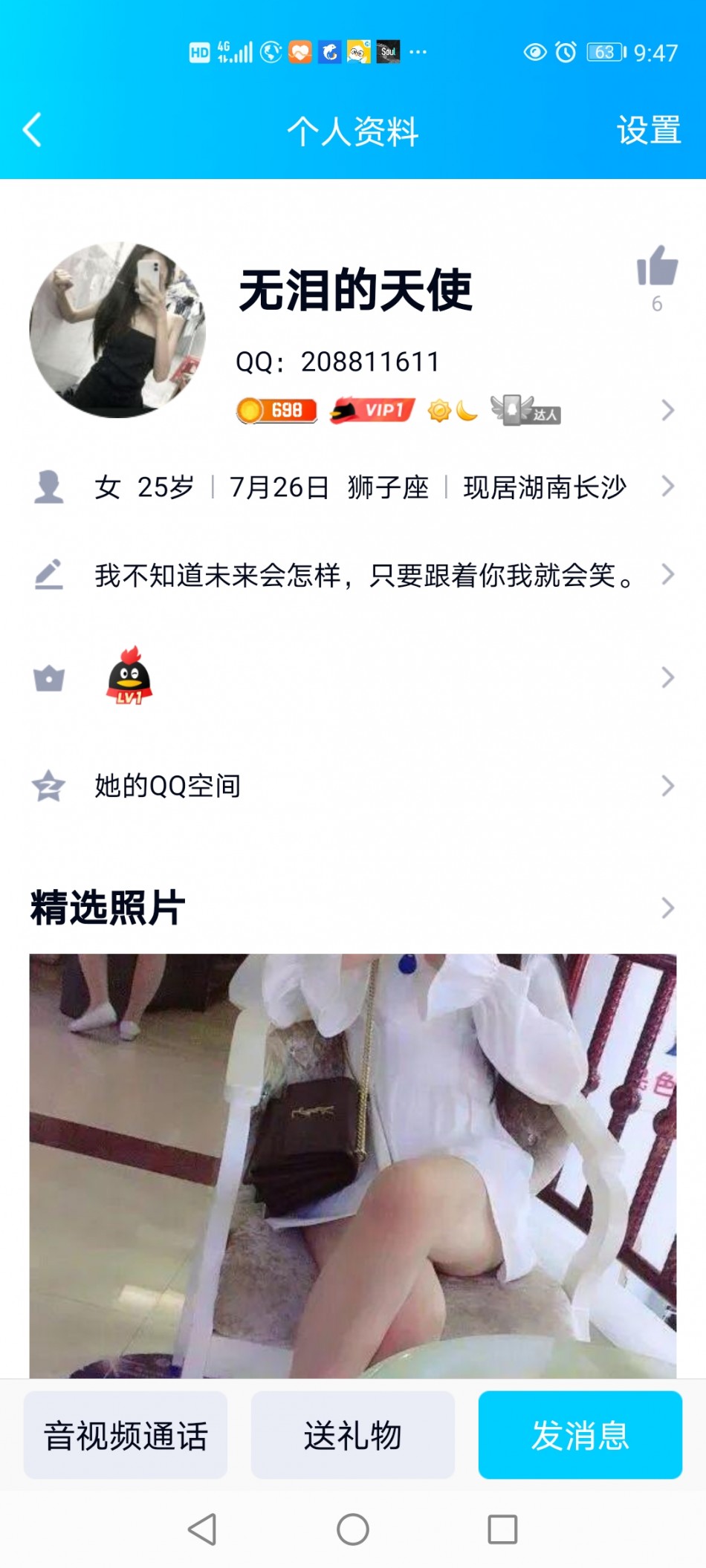Start 音视频通话
Image resolution: width=706 pixels, height=1568 pixels.
[126, 1435]
